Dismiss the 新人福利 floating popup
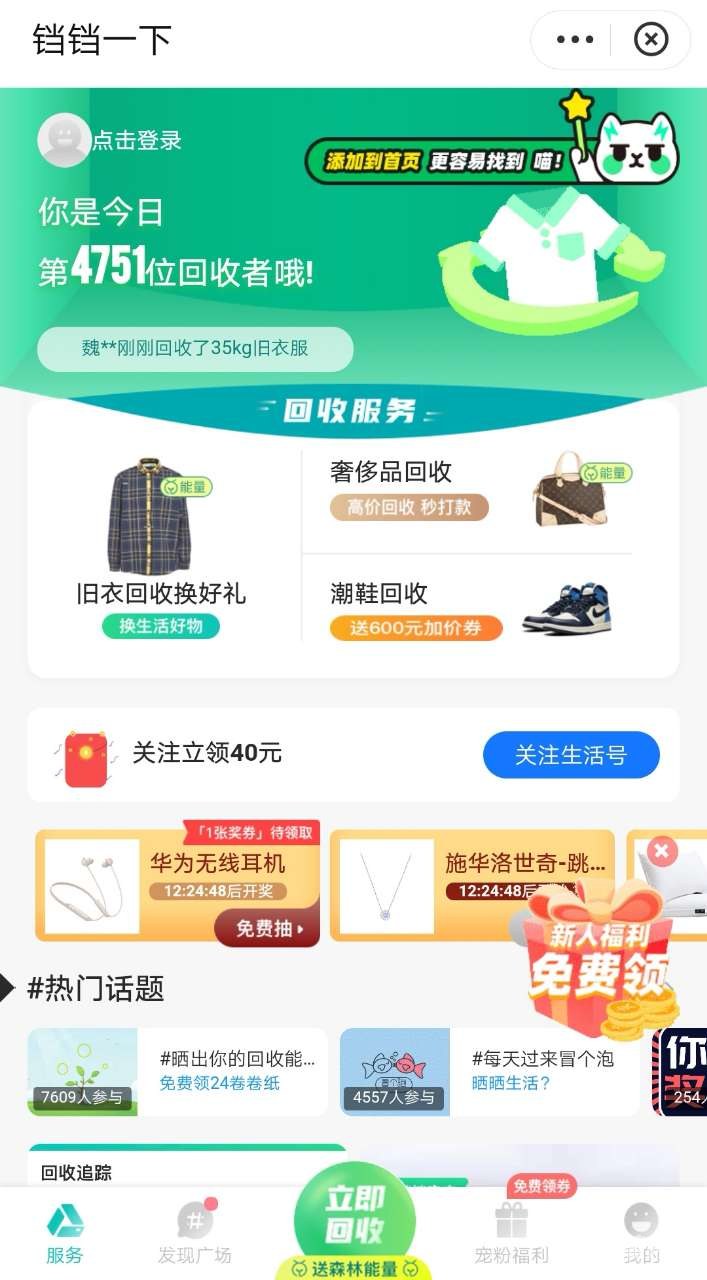Image resolution: width=707 pixels, height=1280 pixels. pyautogui.click(x=661, y=852)
